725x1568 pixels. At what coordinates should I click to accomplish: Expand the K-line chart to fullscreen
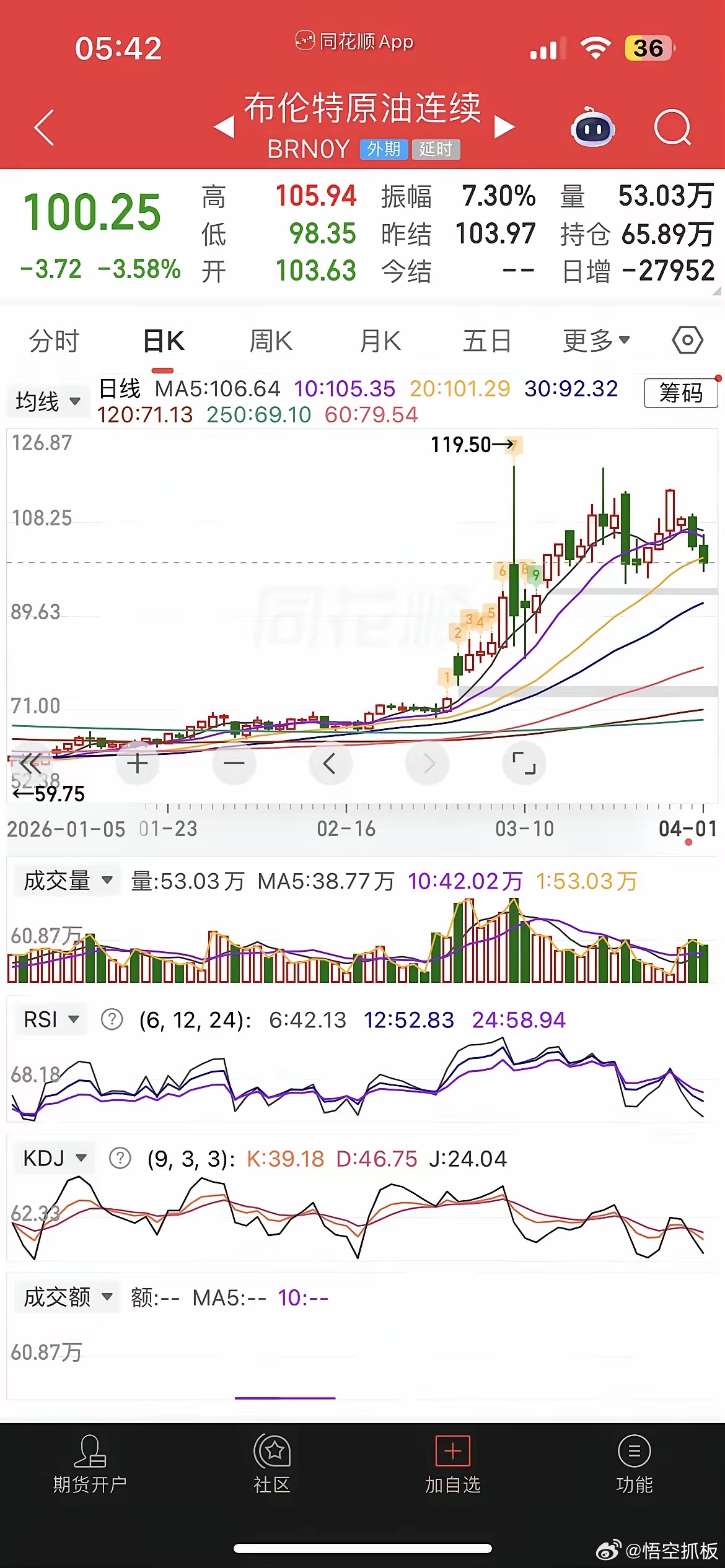tap(524, 764)
